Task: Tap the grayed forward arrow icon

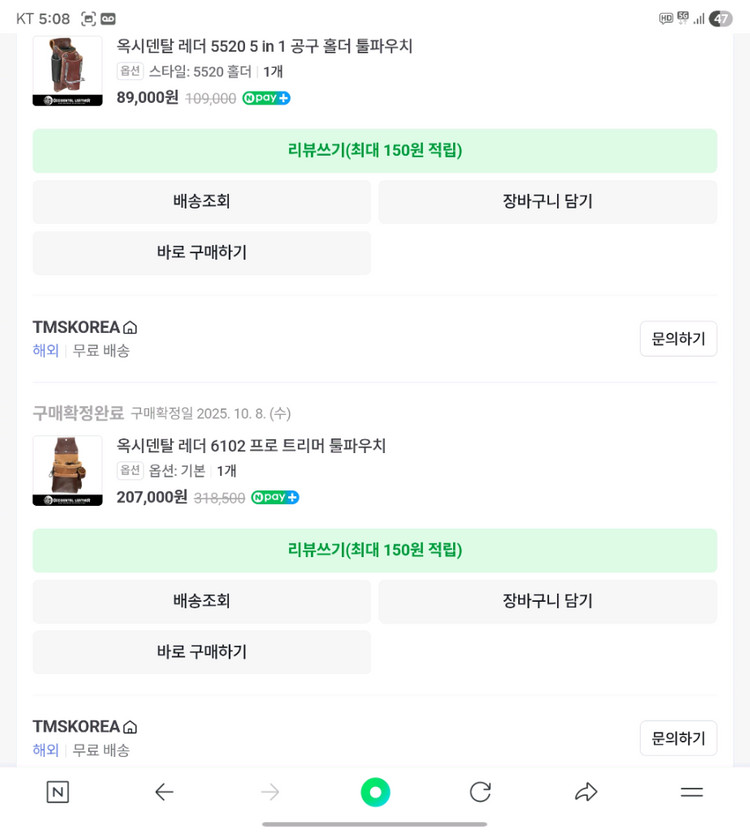Action: [x=270, y=791]
